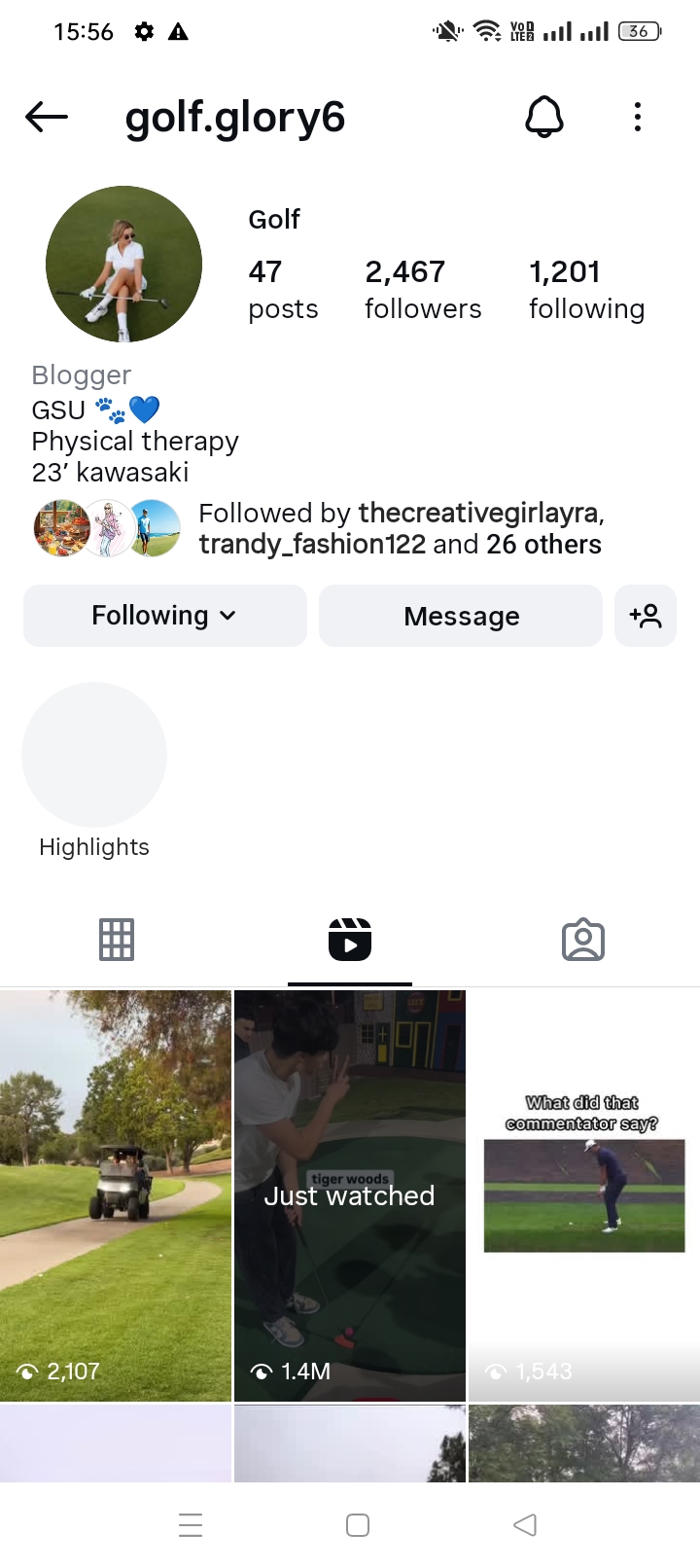Screen dimensions: 700x1568
Task: Open the Highlights story circle
Action: [x=94, y=755]
